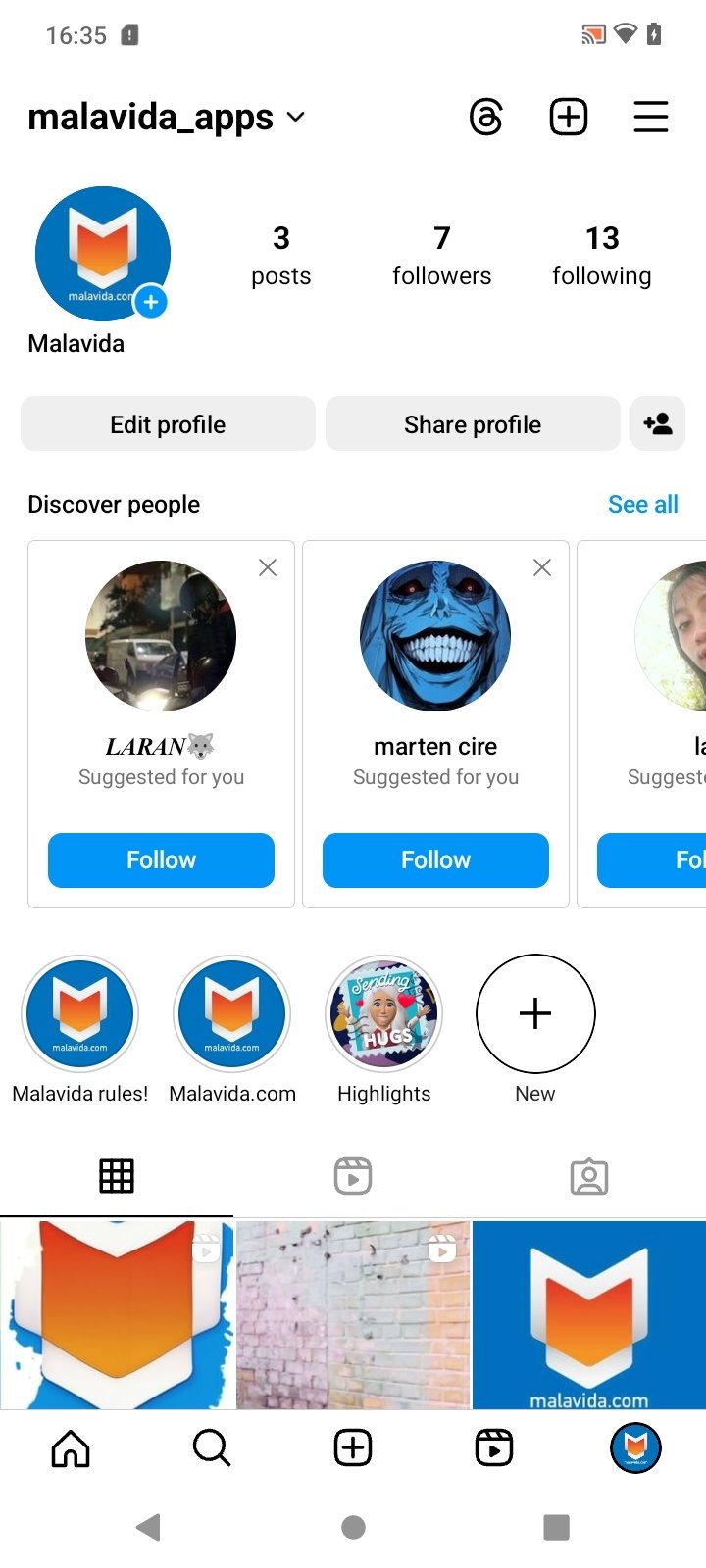706x1568 pixels.
Task: Open the Malavida rules! highlight
Action: click(80, 1015)
